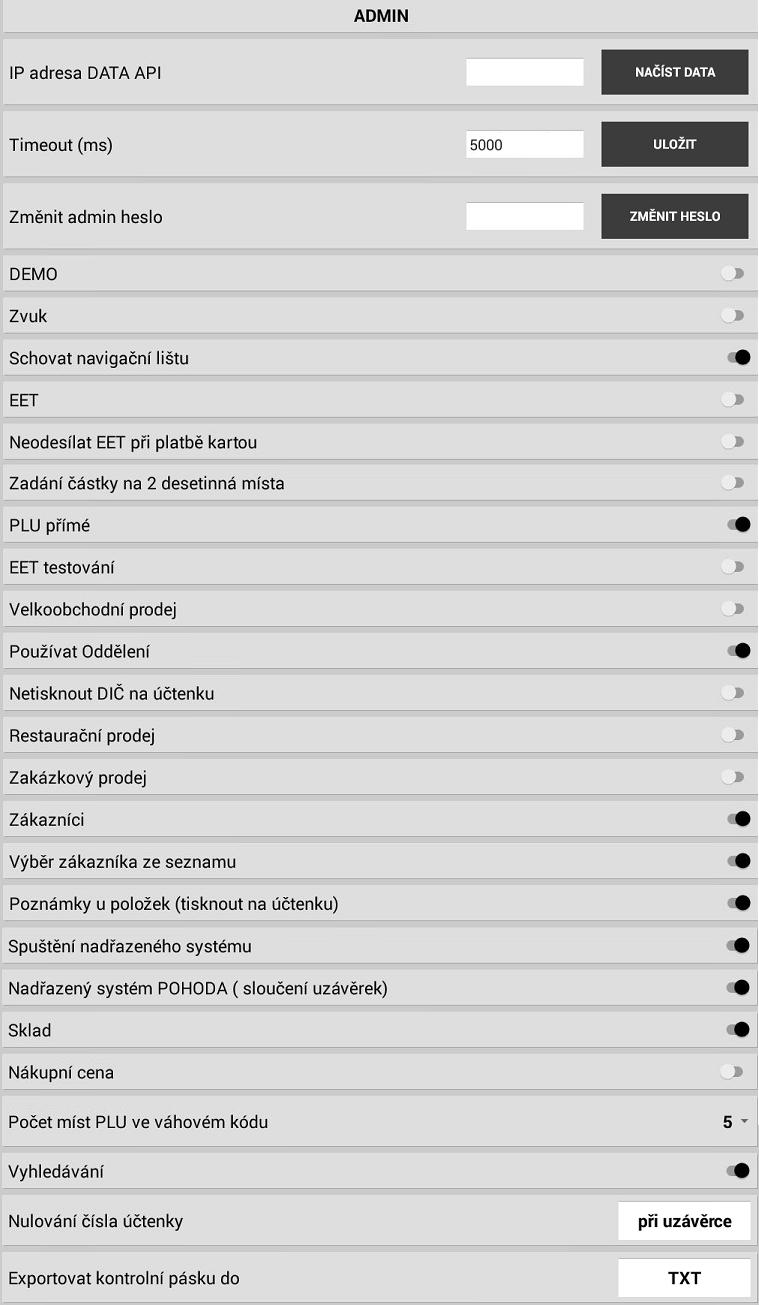Disable Schovat navigační lištu
759x1305 pixels.
coord(739,358)
